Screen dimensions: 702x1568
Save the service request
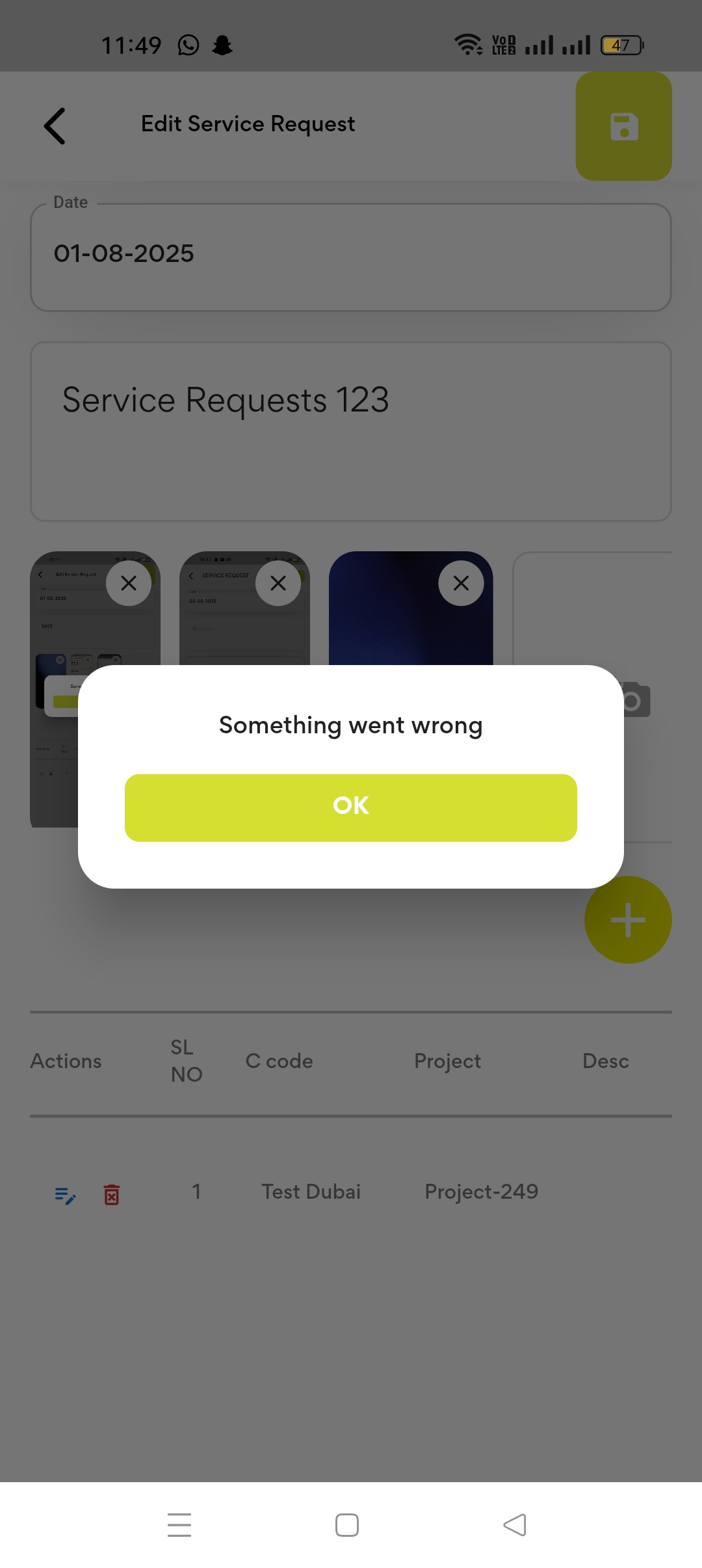[623, 126]
